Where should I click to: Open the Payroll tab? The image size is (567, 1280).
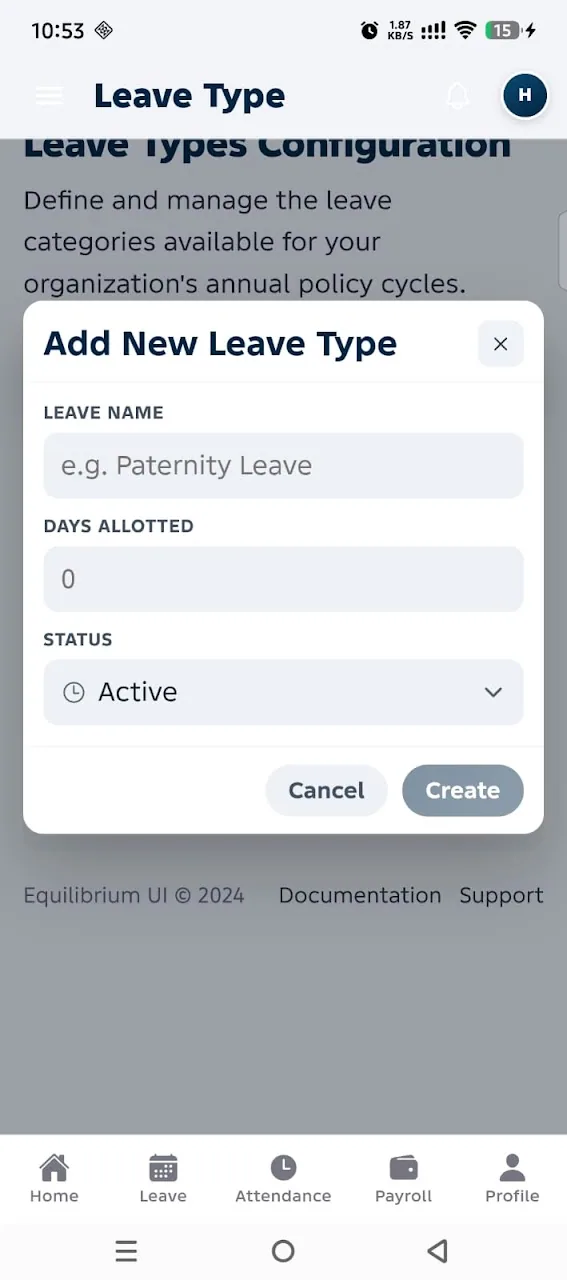(403, 1179)
